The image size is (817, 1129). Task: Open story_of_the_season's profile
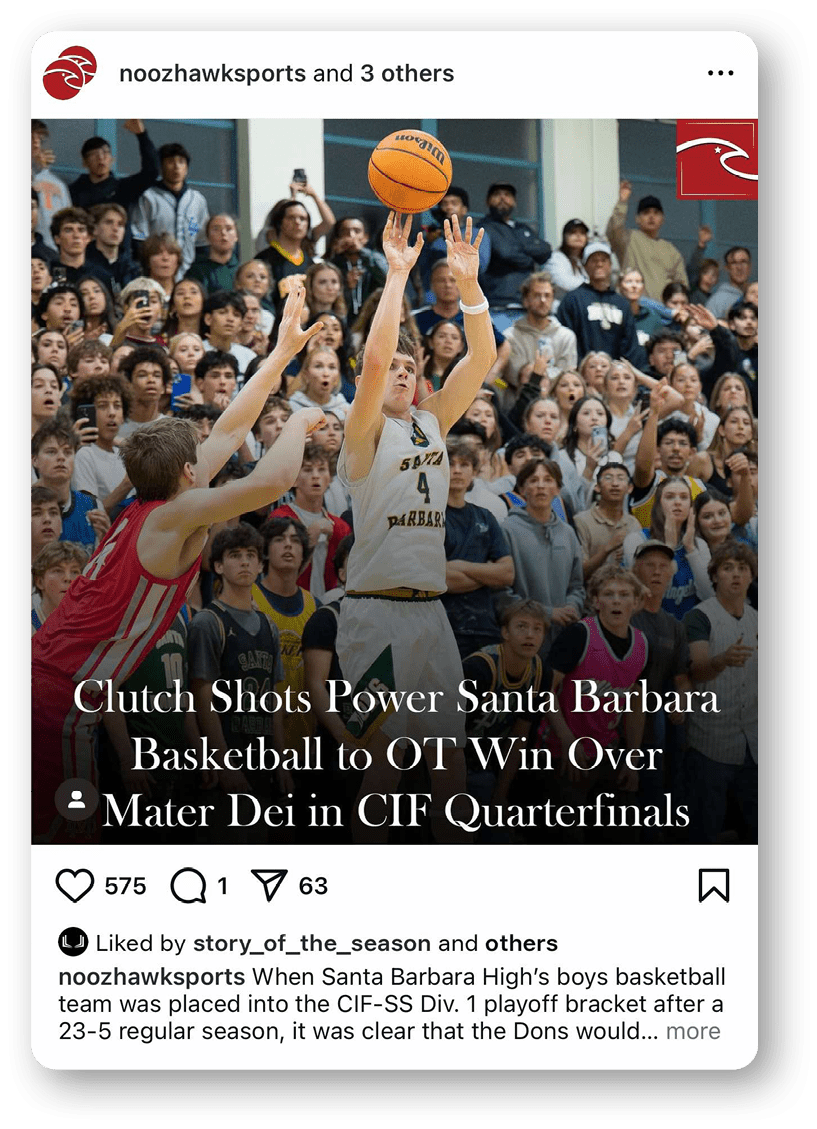[x=311, y=943]
